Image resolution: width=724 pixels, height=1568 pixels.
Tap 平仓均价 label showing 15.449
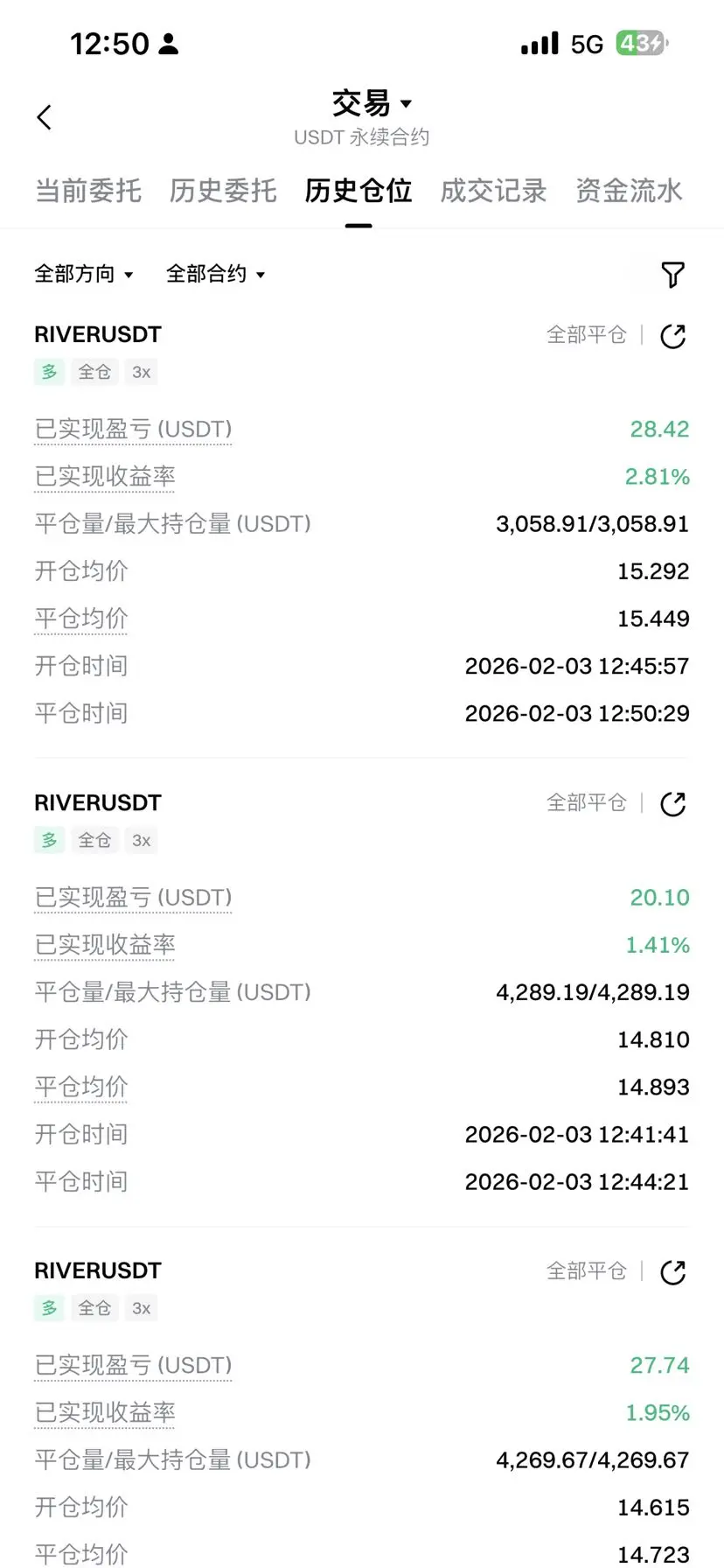pos(81,619)
